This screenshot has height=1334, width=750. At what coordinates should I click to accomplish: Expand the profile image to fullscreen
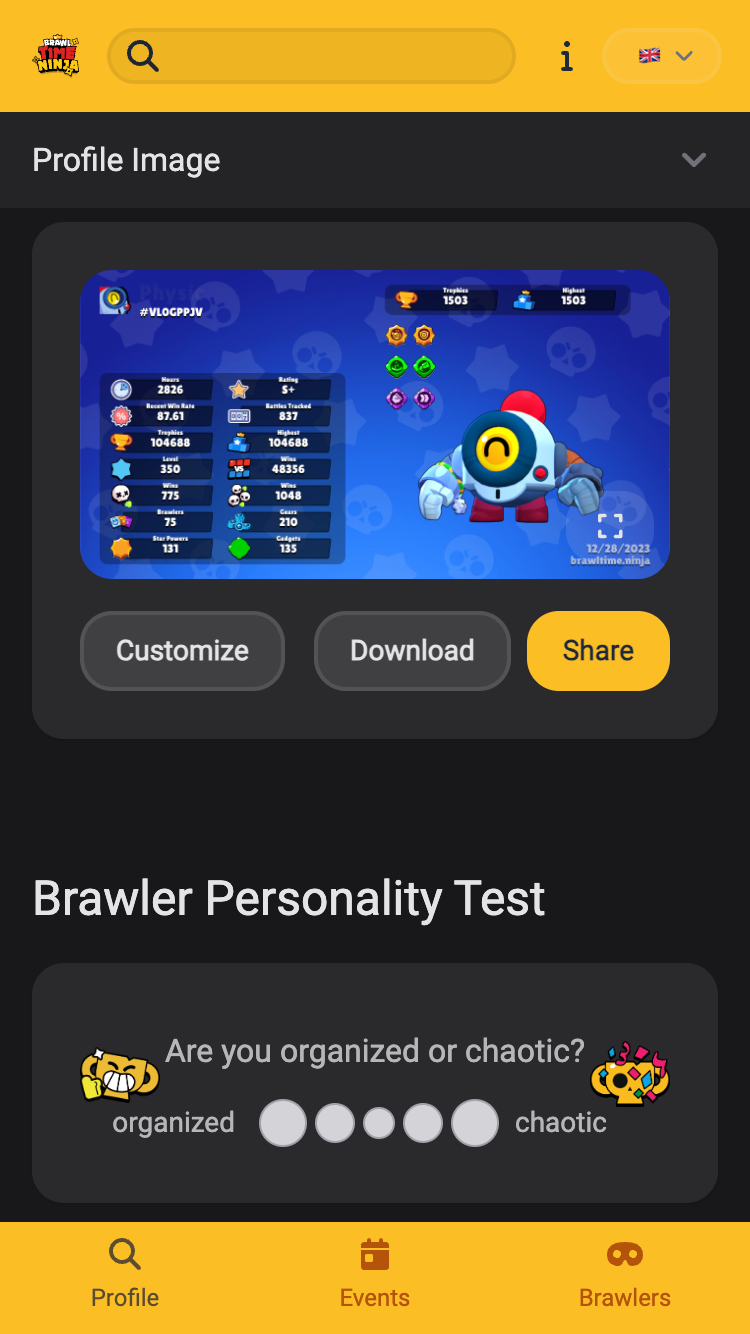click(x=610, y=526)
